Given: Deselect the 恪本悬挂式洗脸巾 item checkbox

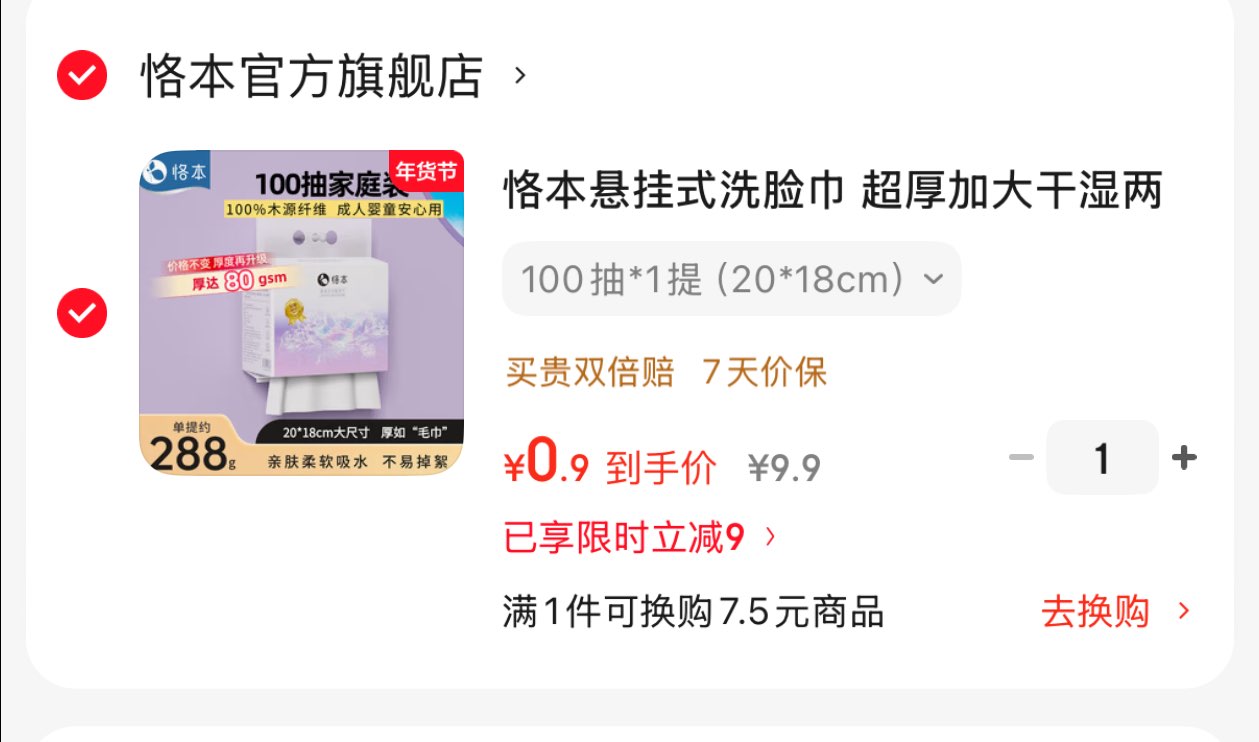Looking at the screenshot, I should point(82,313).
